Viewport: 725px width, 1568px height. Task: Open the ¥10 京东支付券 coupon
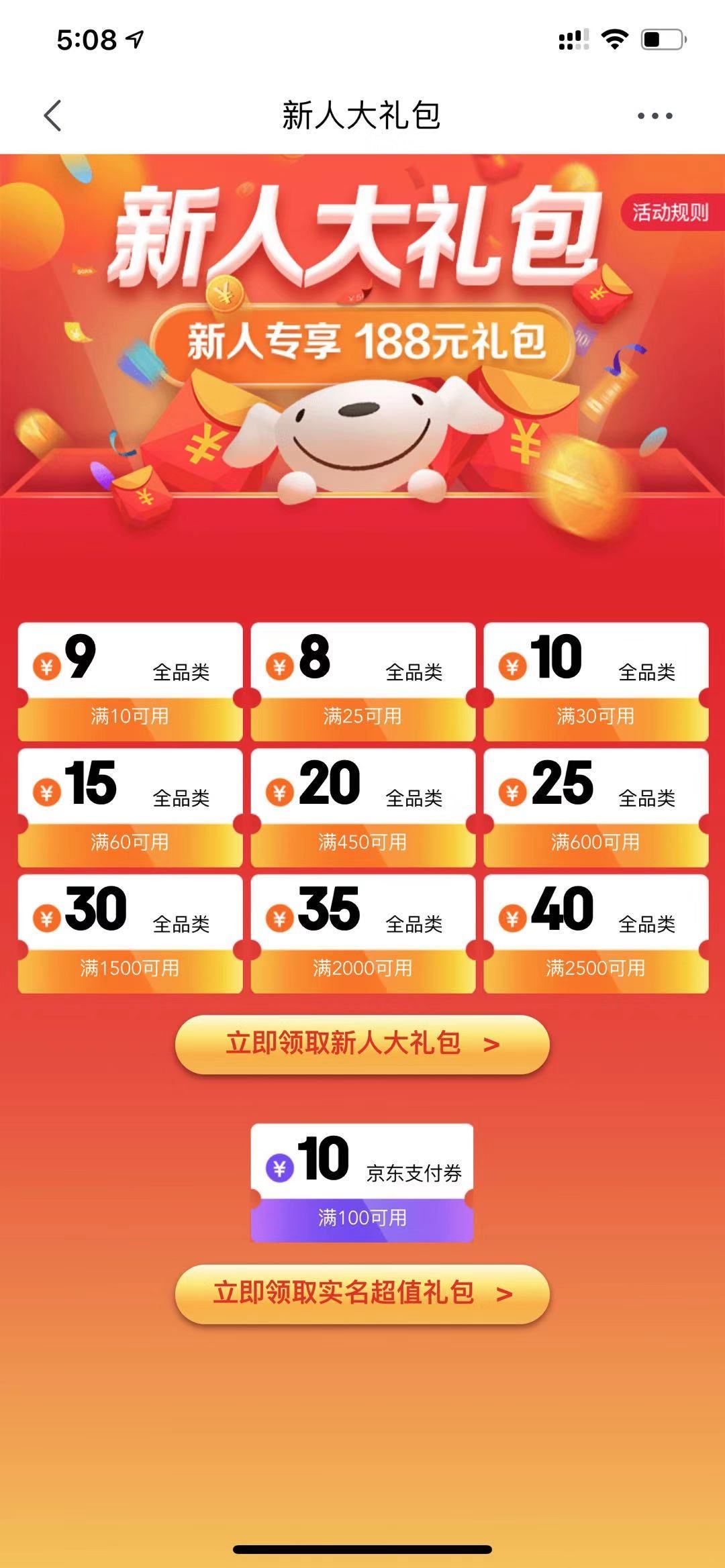coord(362,1183)
